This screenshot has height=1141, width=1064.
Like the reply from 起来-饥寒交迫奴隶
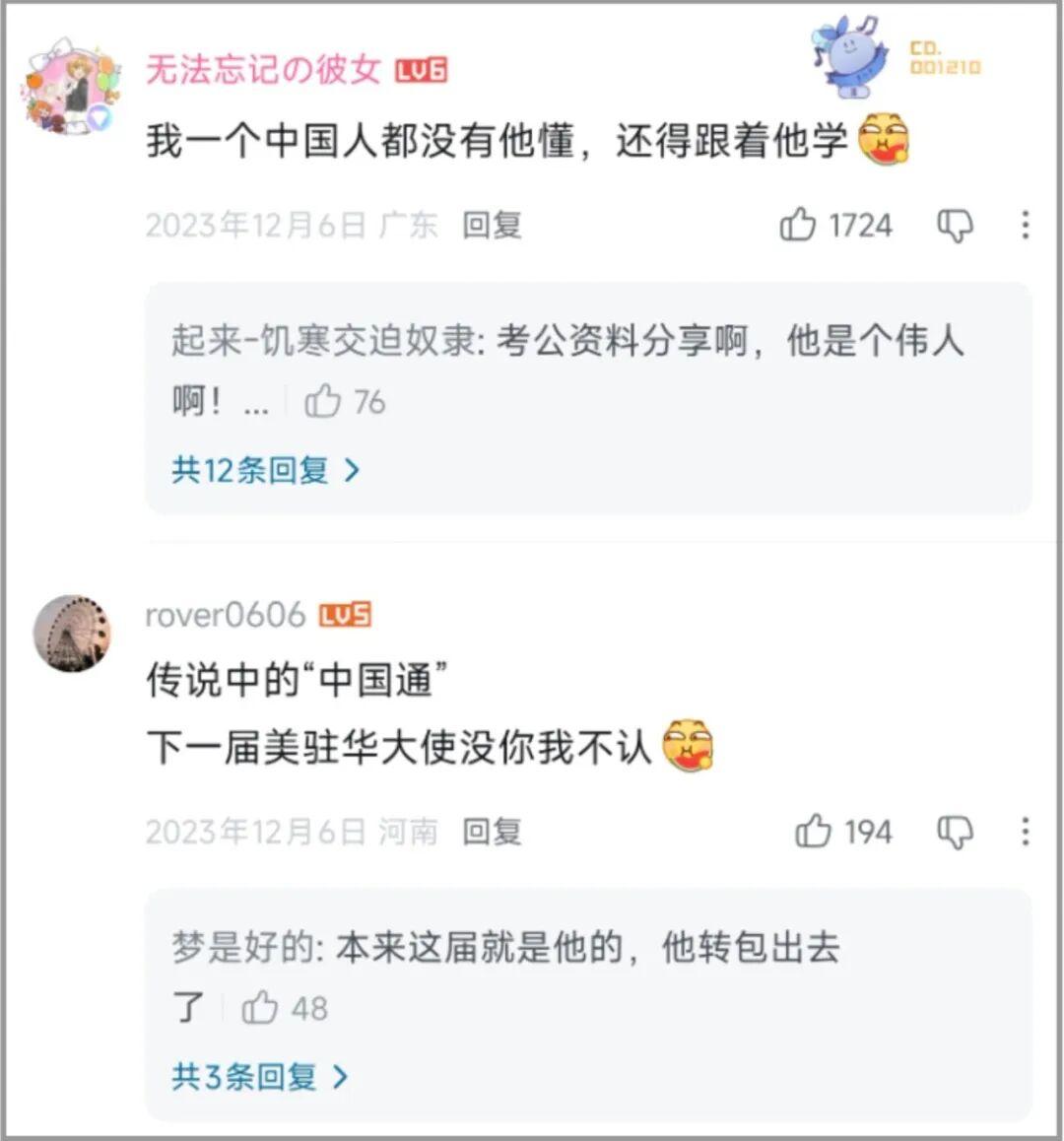click(323, 402)
